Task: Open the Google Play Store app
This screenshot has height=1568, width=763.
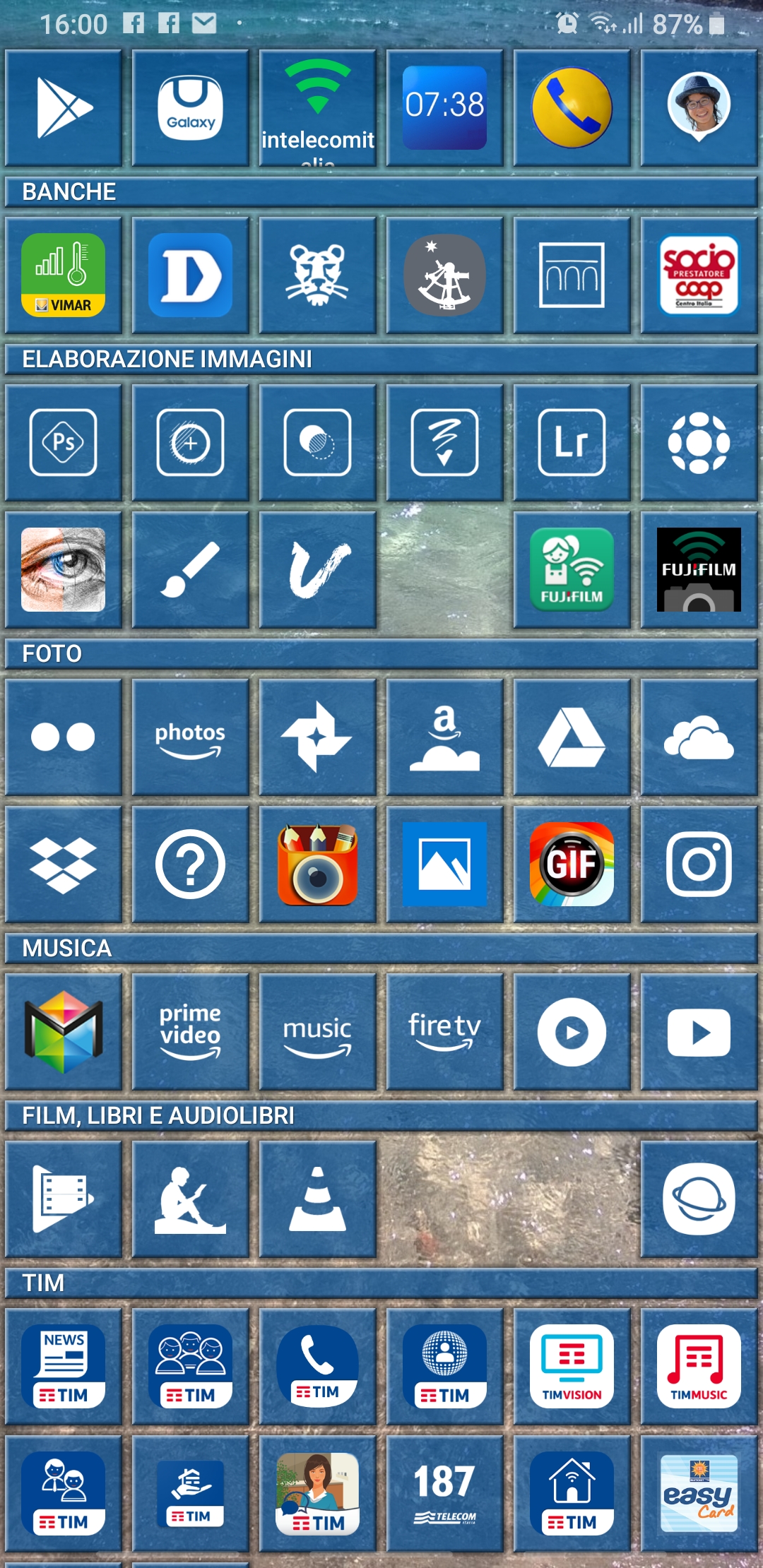Action: pyautogui.click(x=64, y=108)
